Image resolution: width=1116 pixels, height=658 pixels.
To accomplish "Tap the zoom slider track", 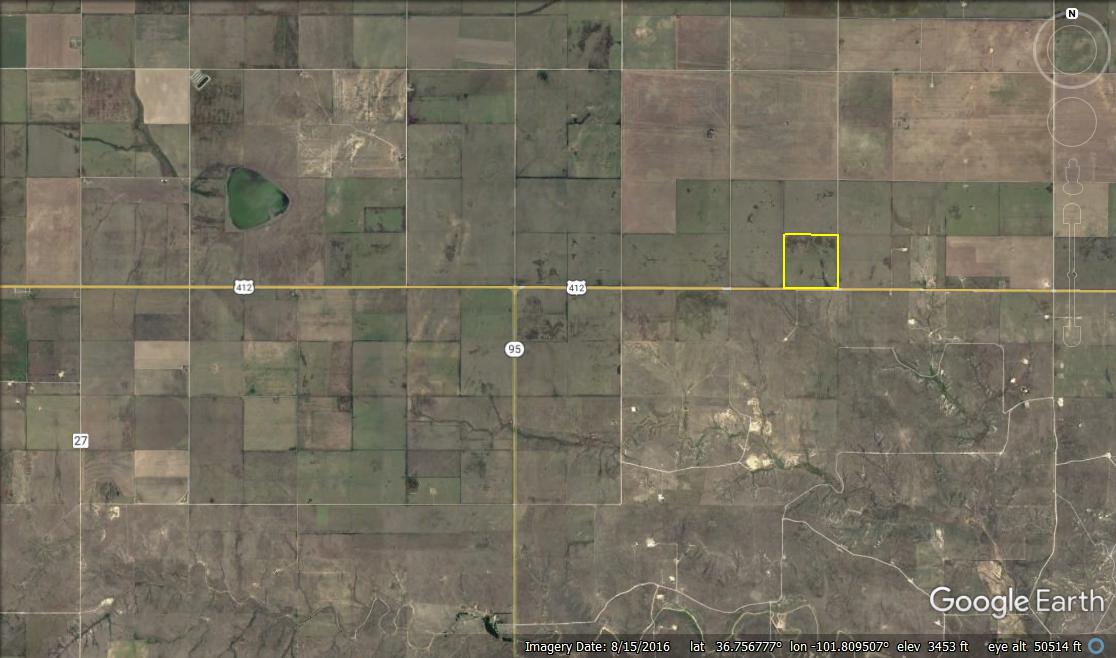I will click(x=1071, y=275).
